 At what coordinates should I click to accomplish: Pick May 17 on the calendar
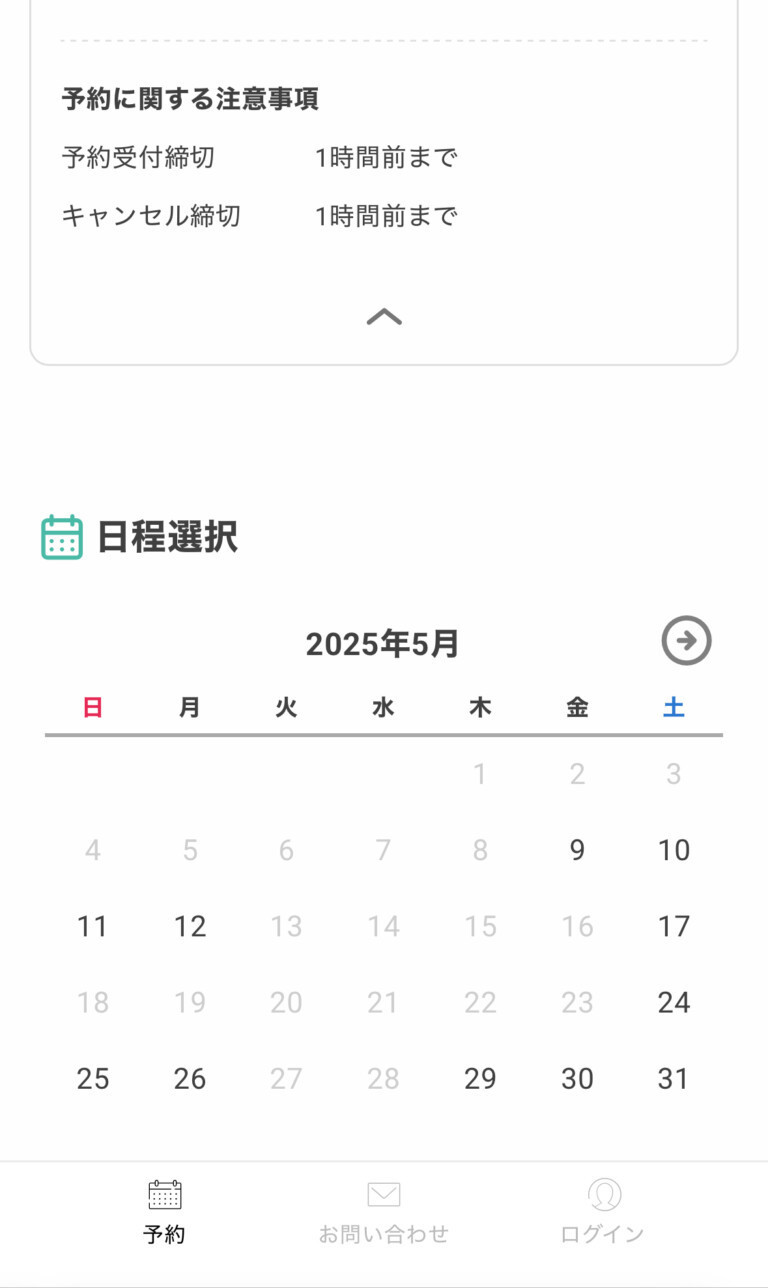(673, 926)
